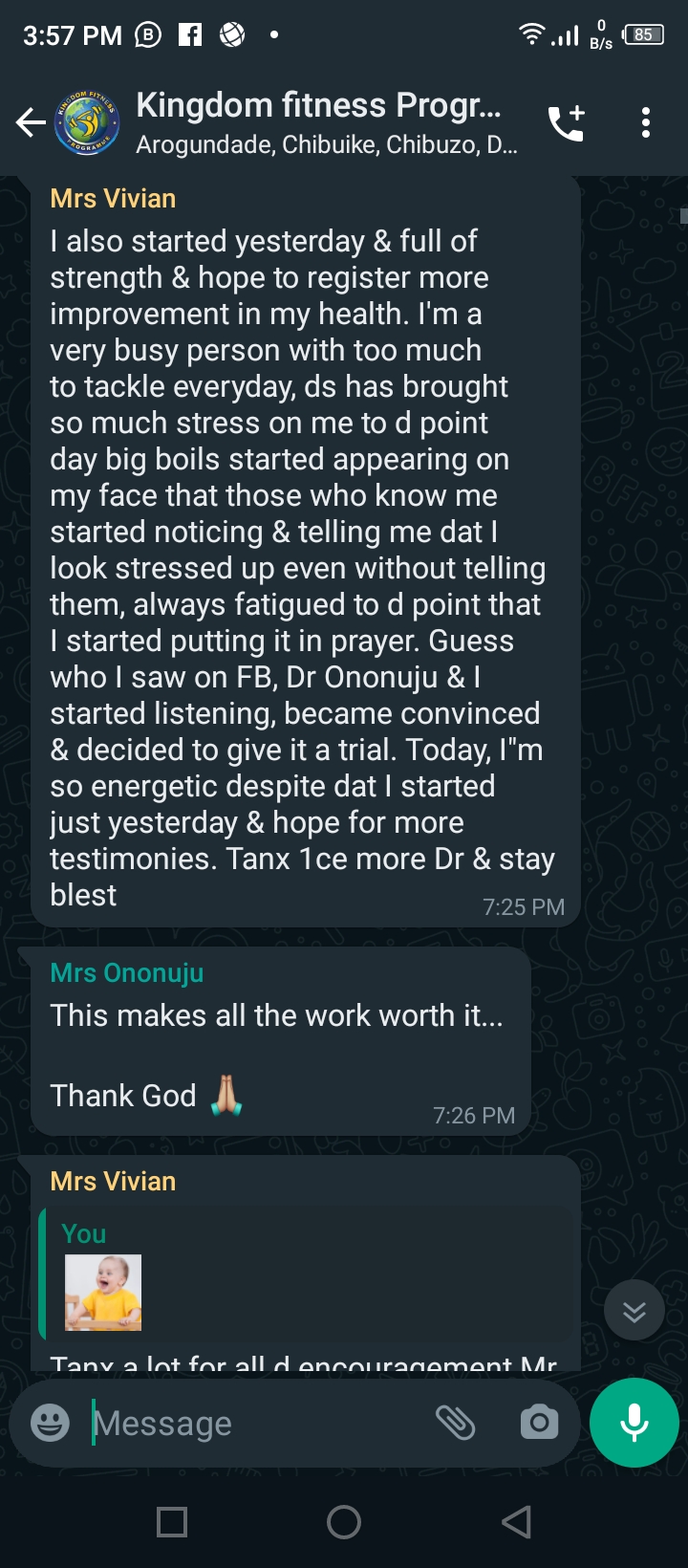Go to the home screen
The width and height of the screenshot is (688, 1568).
(344, 1521)
